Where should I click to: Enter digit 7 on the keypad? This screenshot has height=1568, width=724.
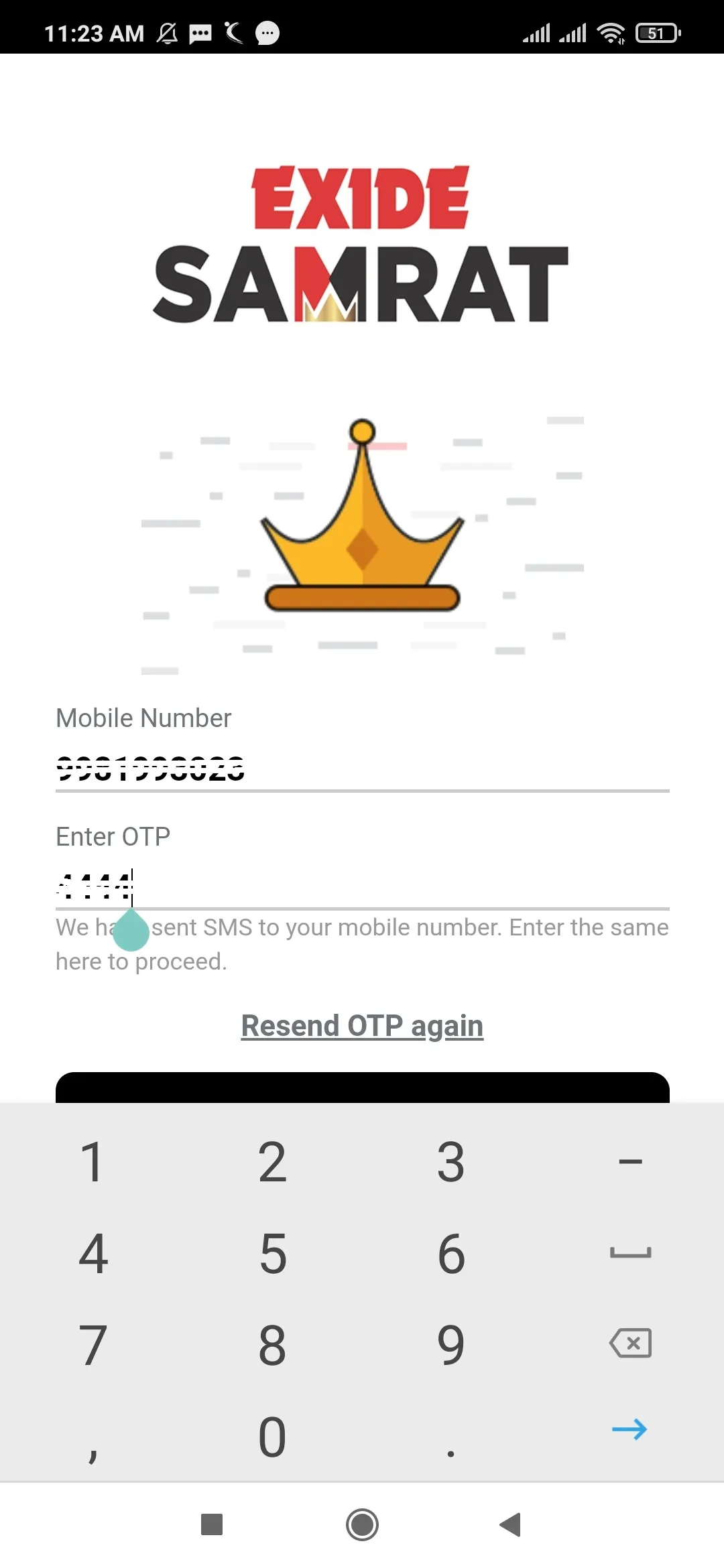click(x=93, y=1344)
